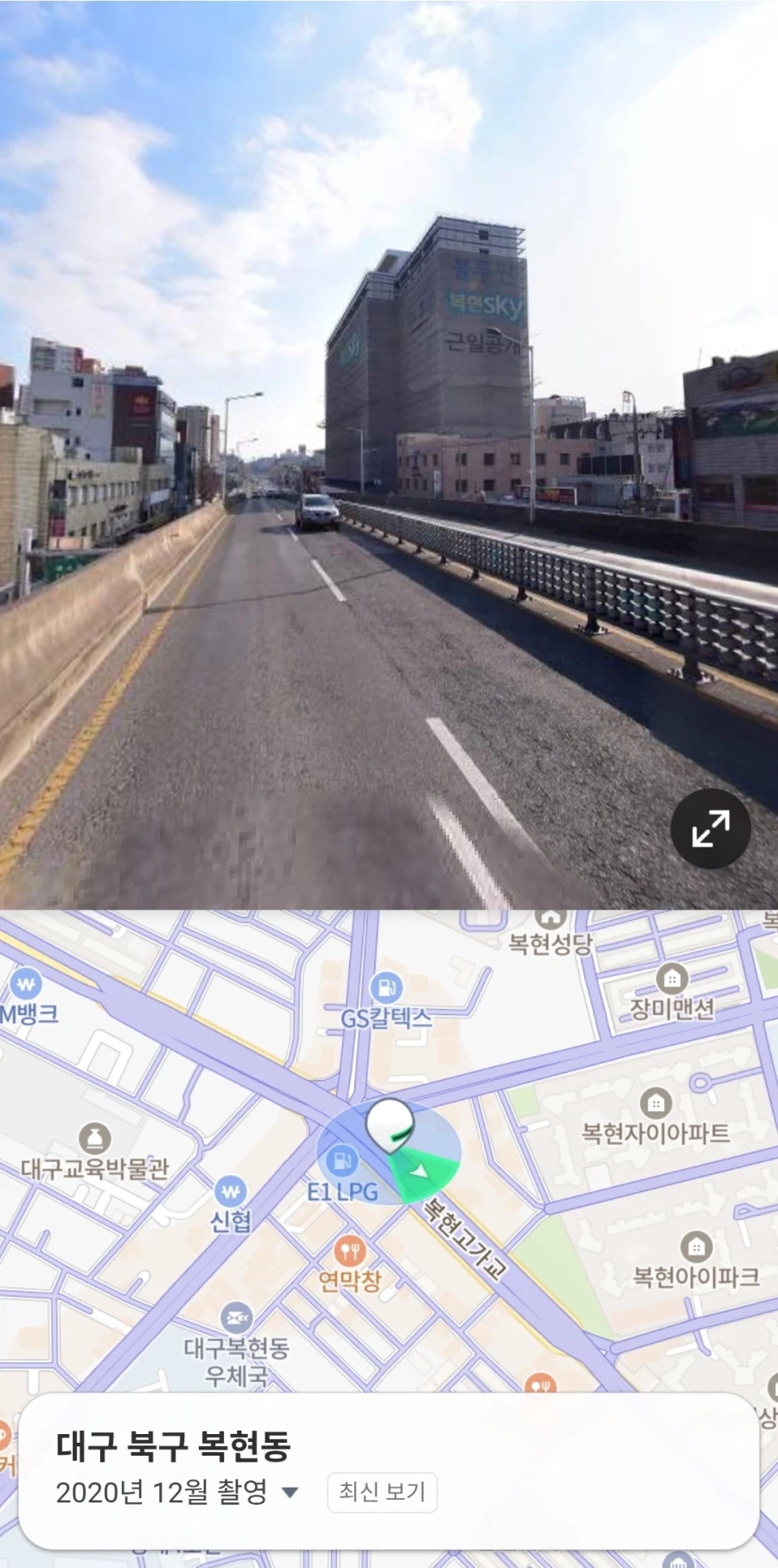Select the E1 LPG station marker
Screen dimensions: 778x1568
[x=343, y=1161]
